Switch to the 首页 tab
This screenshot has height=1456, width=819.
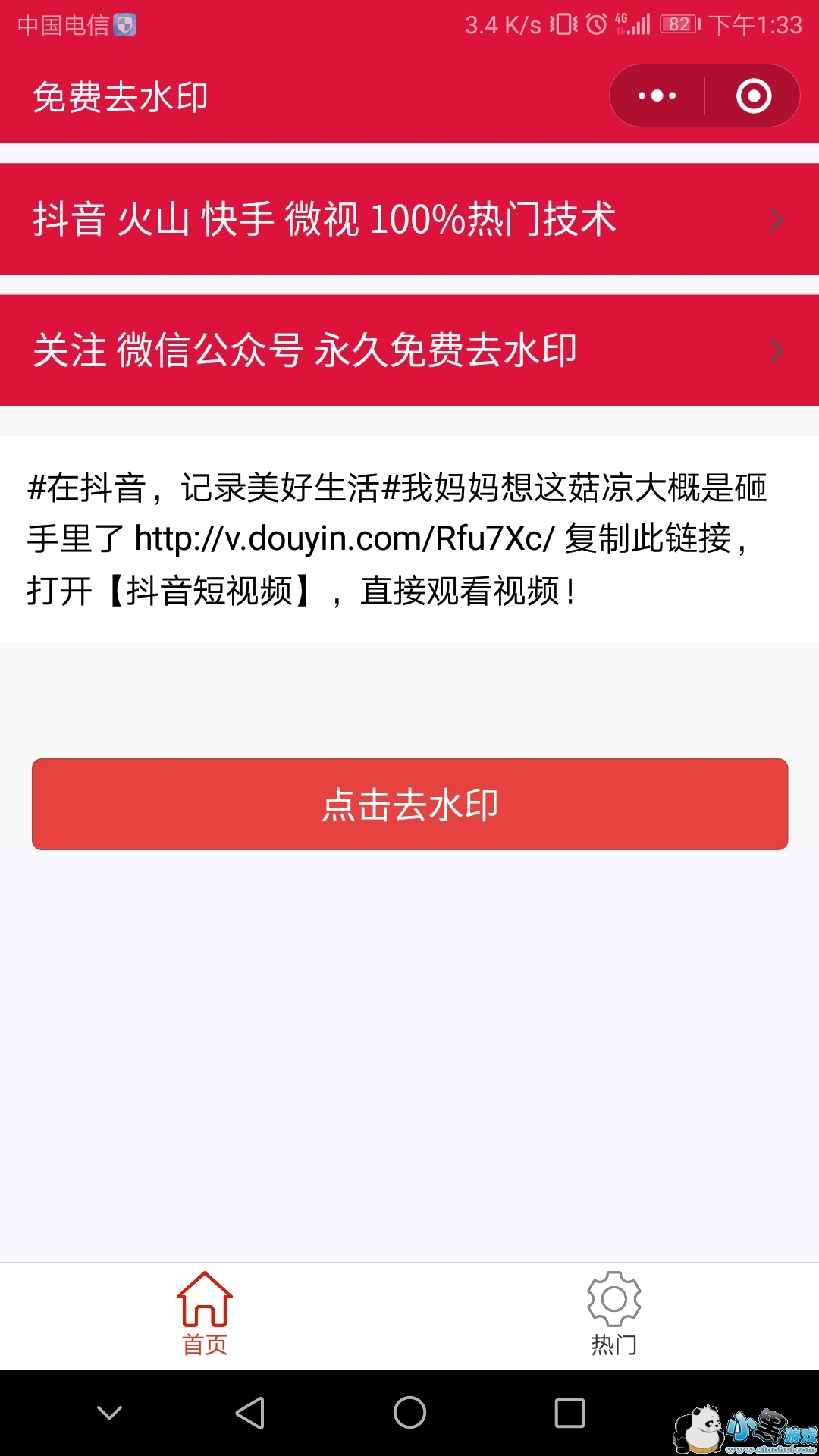(x=205, y=1315)
